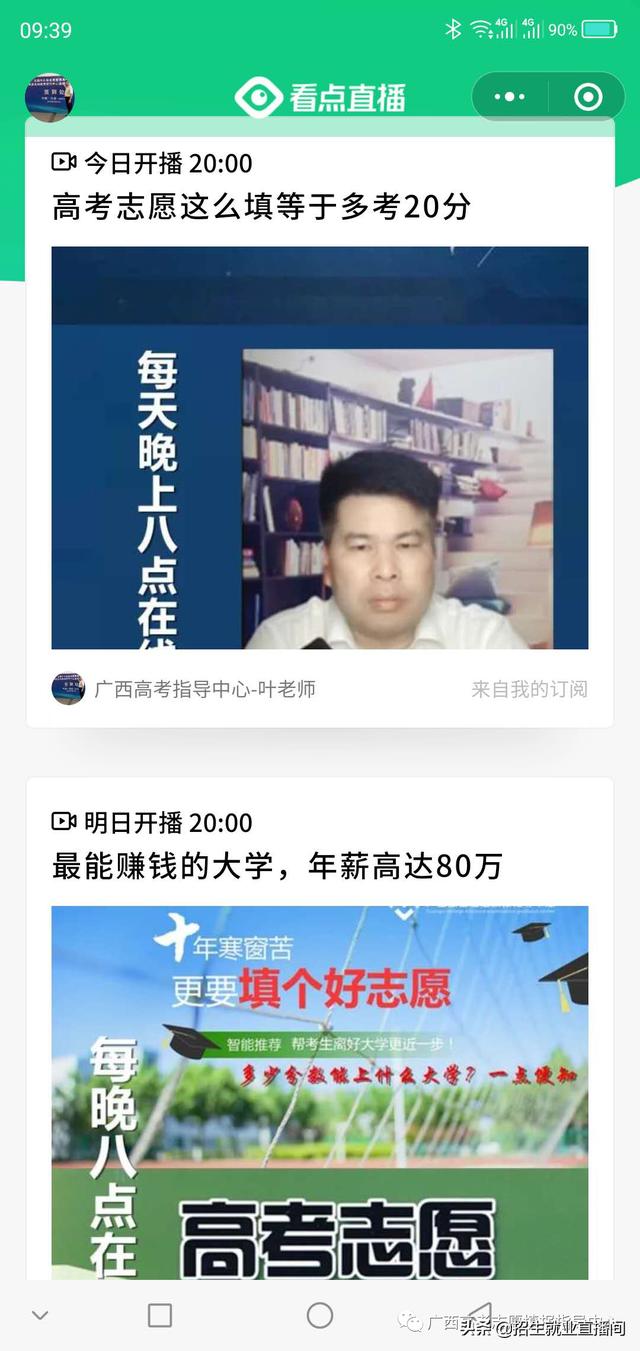
Task: Open live card 最能赚钱的大学，年薪高达80万
Action: tap(320, 1029)
